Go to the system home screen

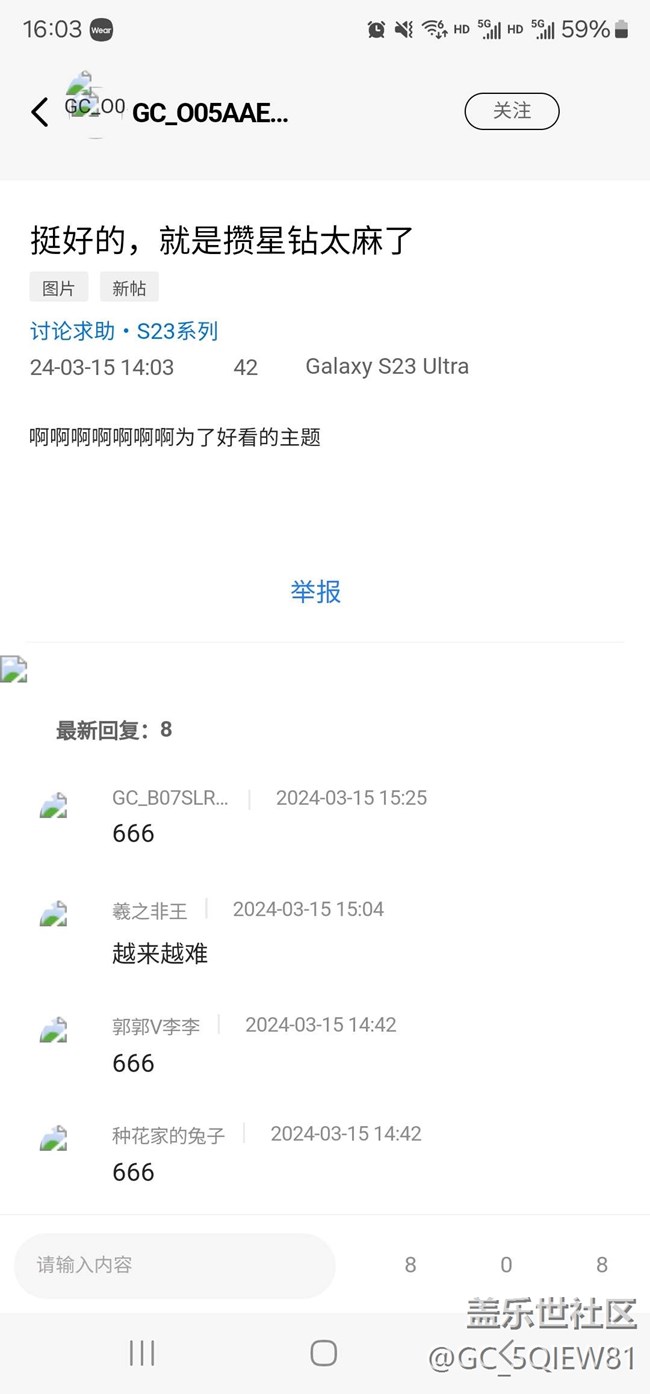click(x=323, y=1353)
